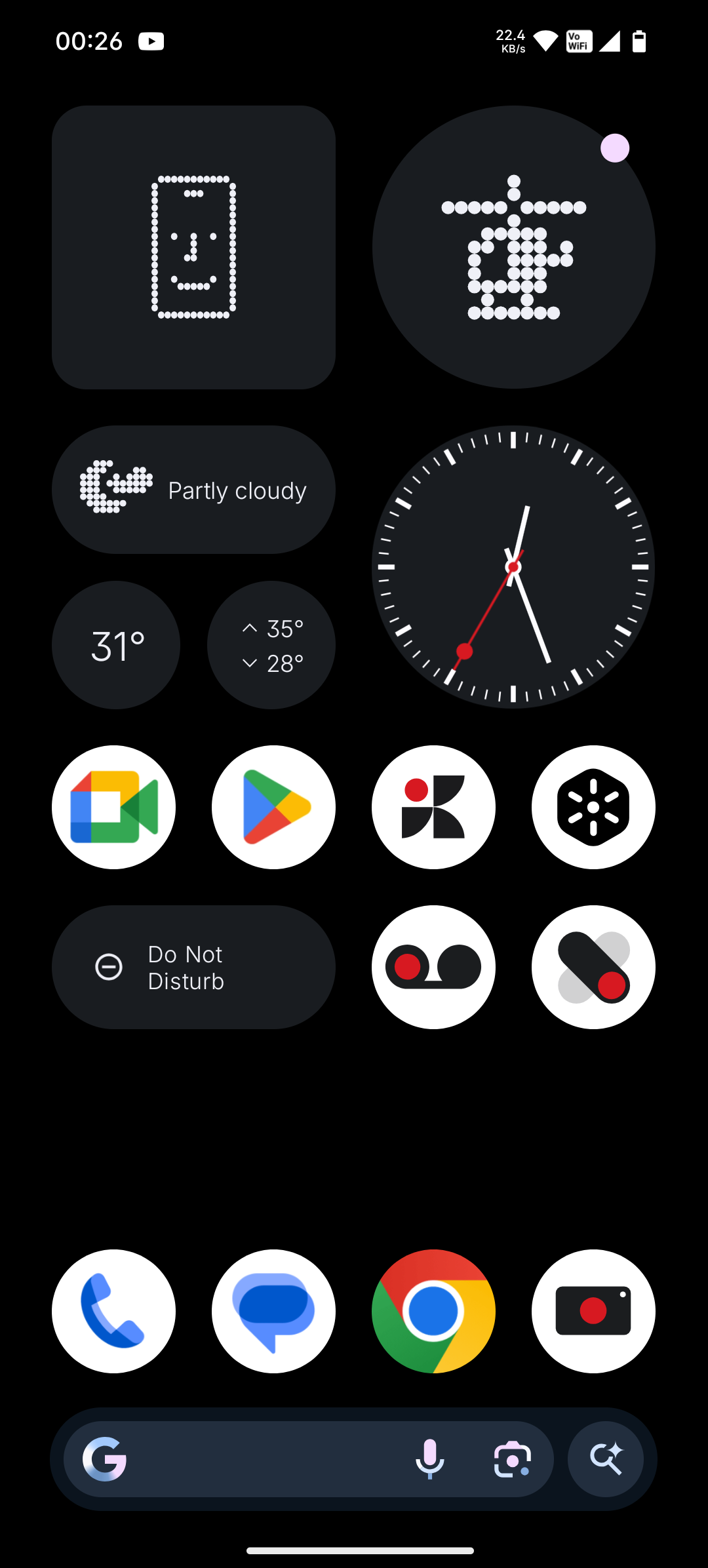This screenshot has width=708, height=1568.
Task: Tap the smiling phone widget
Action: (x=193, y=247)
